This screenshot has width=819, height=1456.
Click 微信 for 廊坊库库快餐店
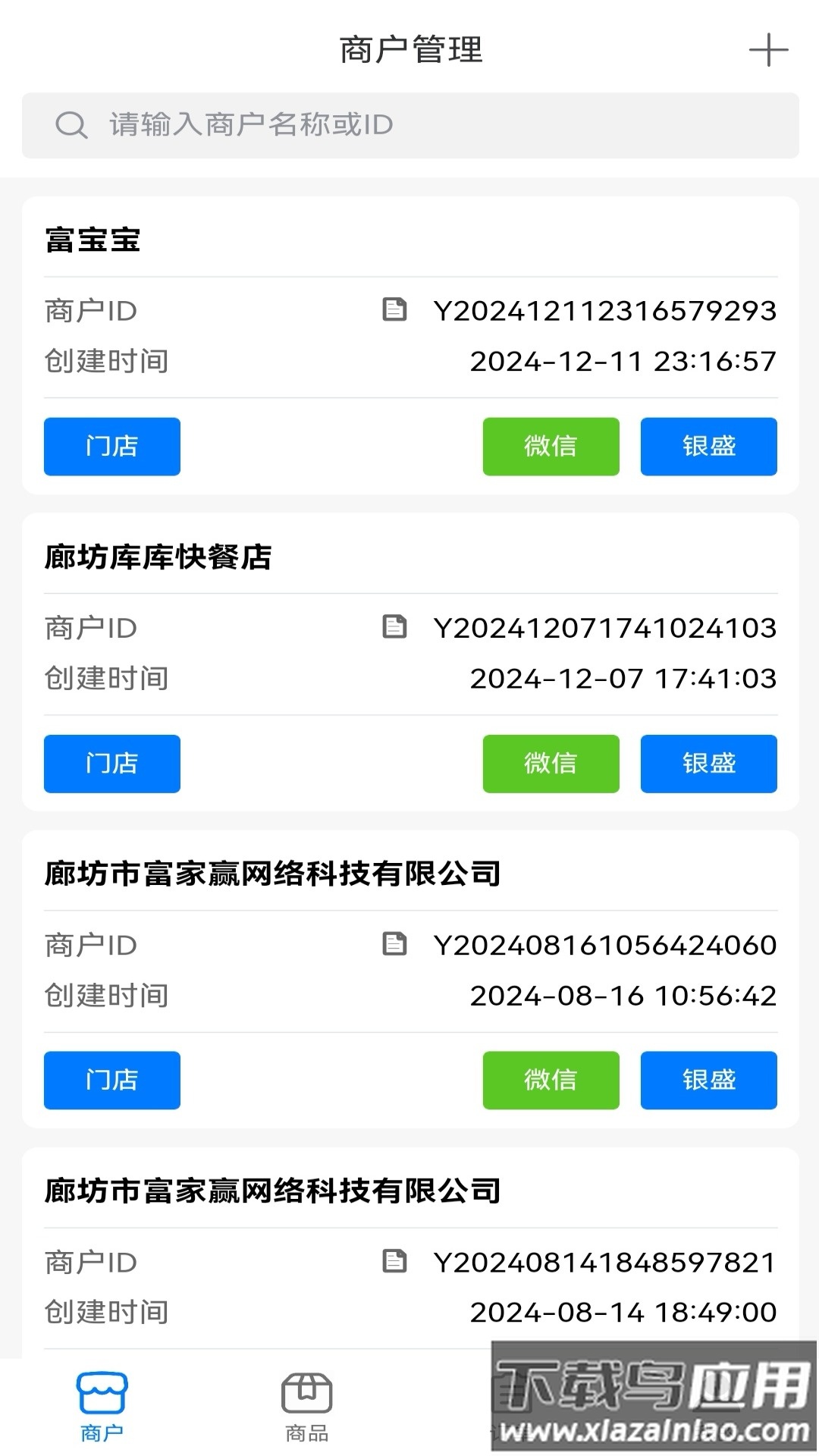coord(551,764)
